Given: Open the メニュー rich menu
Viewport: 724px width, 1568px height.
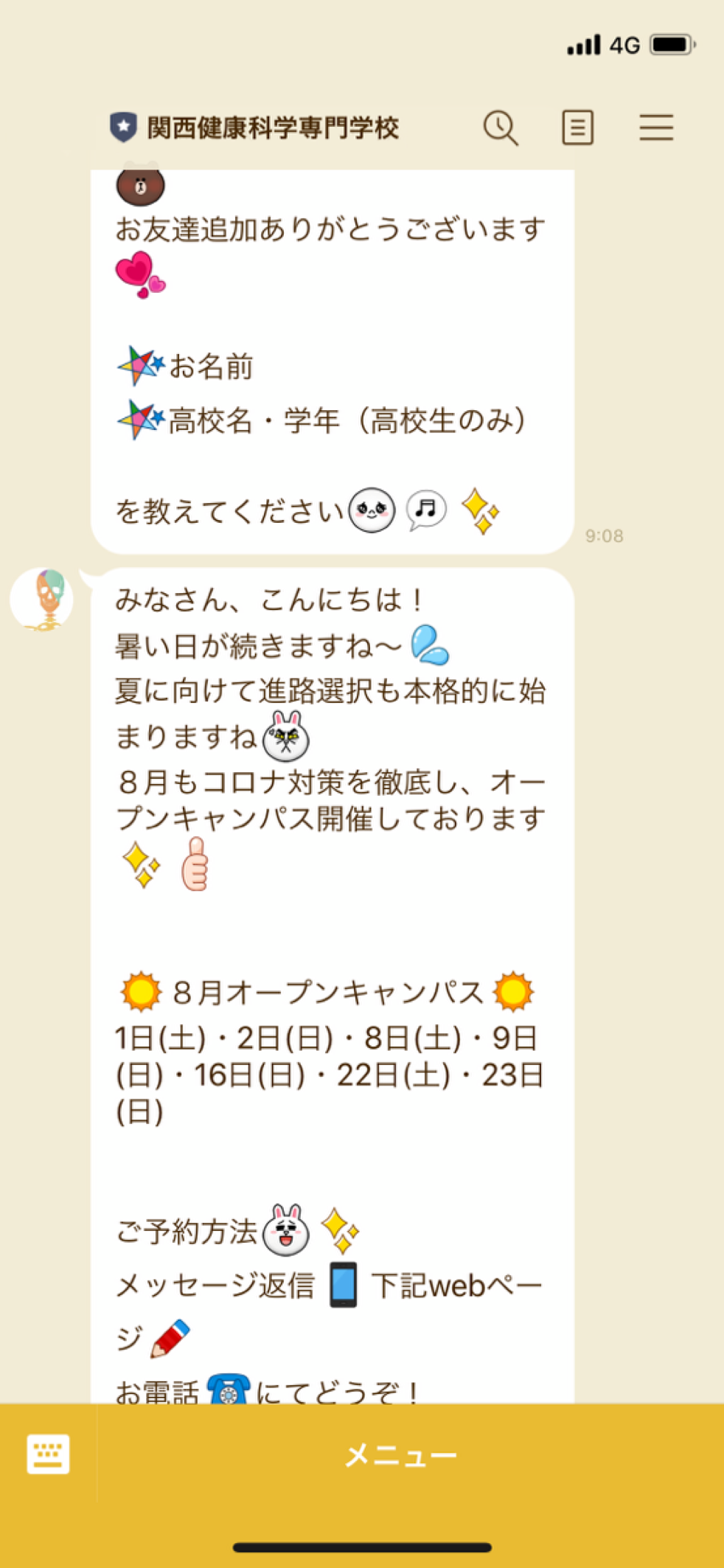Looking at the screenshot, I should pyautogui.click(x=402, y=1455).
